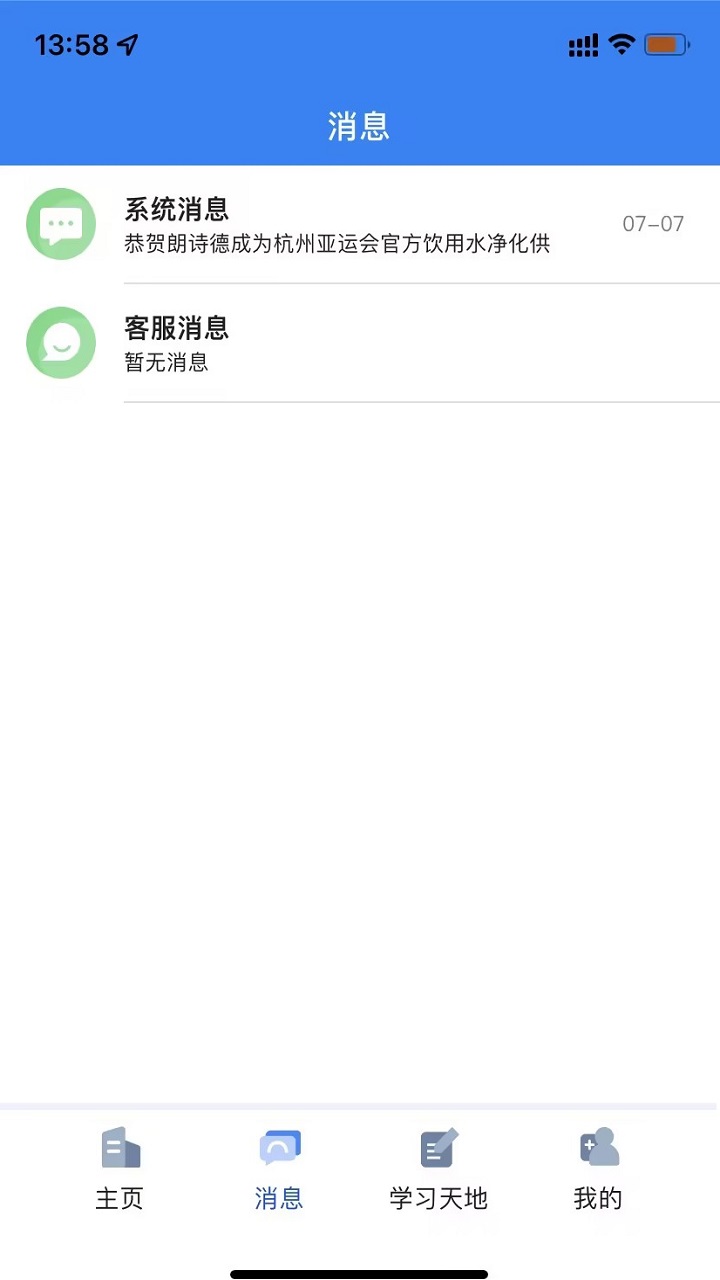Tap the 学习天地 pencil-note icon
The height and width of the screenshot is (1280, 720).
click(437, 1148)
